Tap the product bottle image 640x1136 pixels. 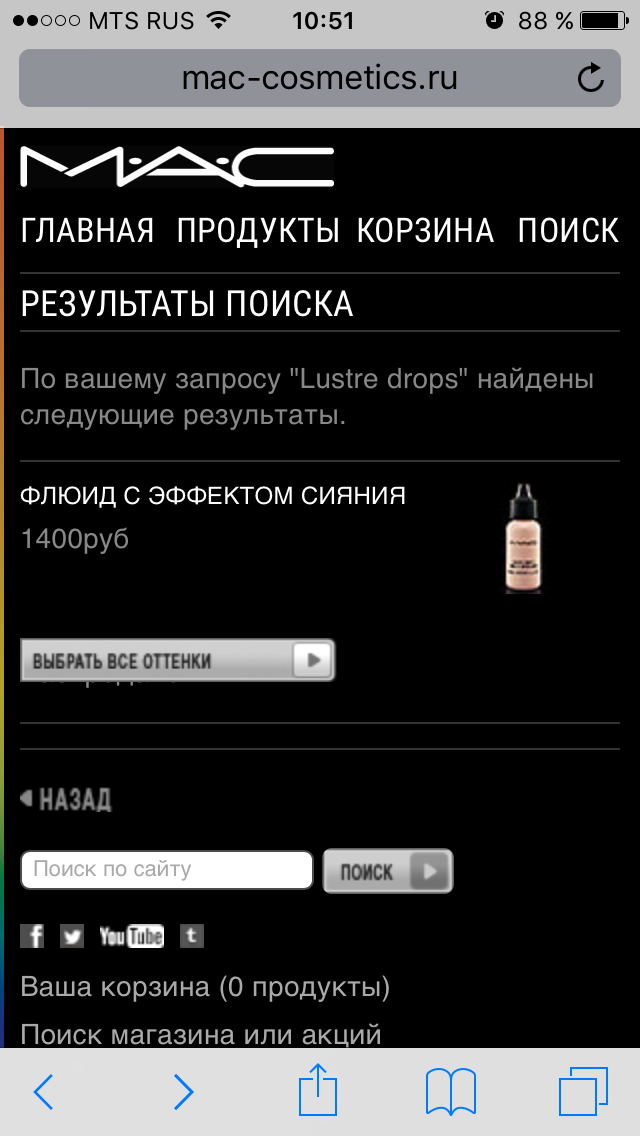[525, 538]
